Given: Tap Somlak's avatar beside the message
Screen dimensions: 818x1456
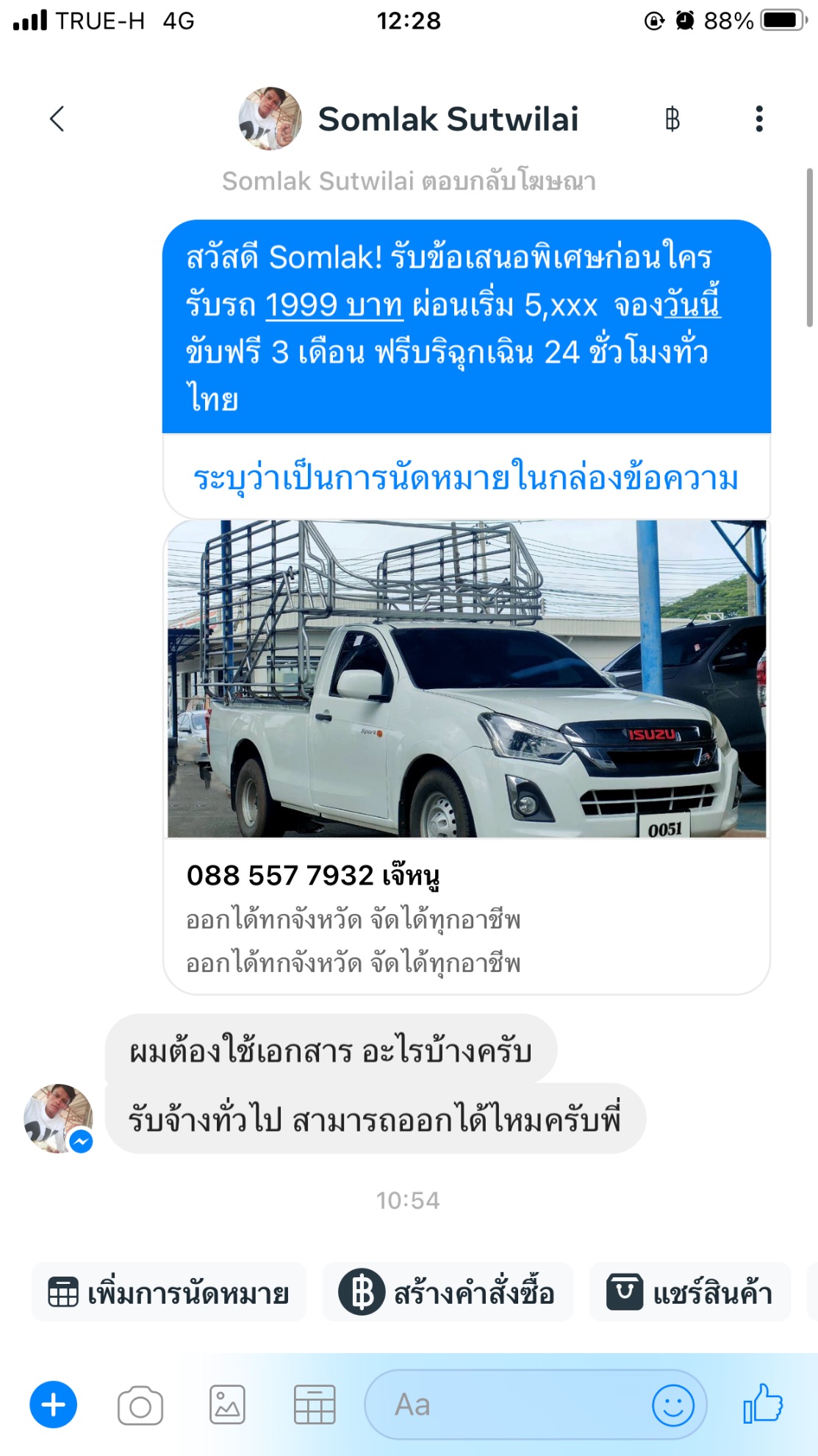Looking at the screenshot, I should 58,1118.
